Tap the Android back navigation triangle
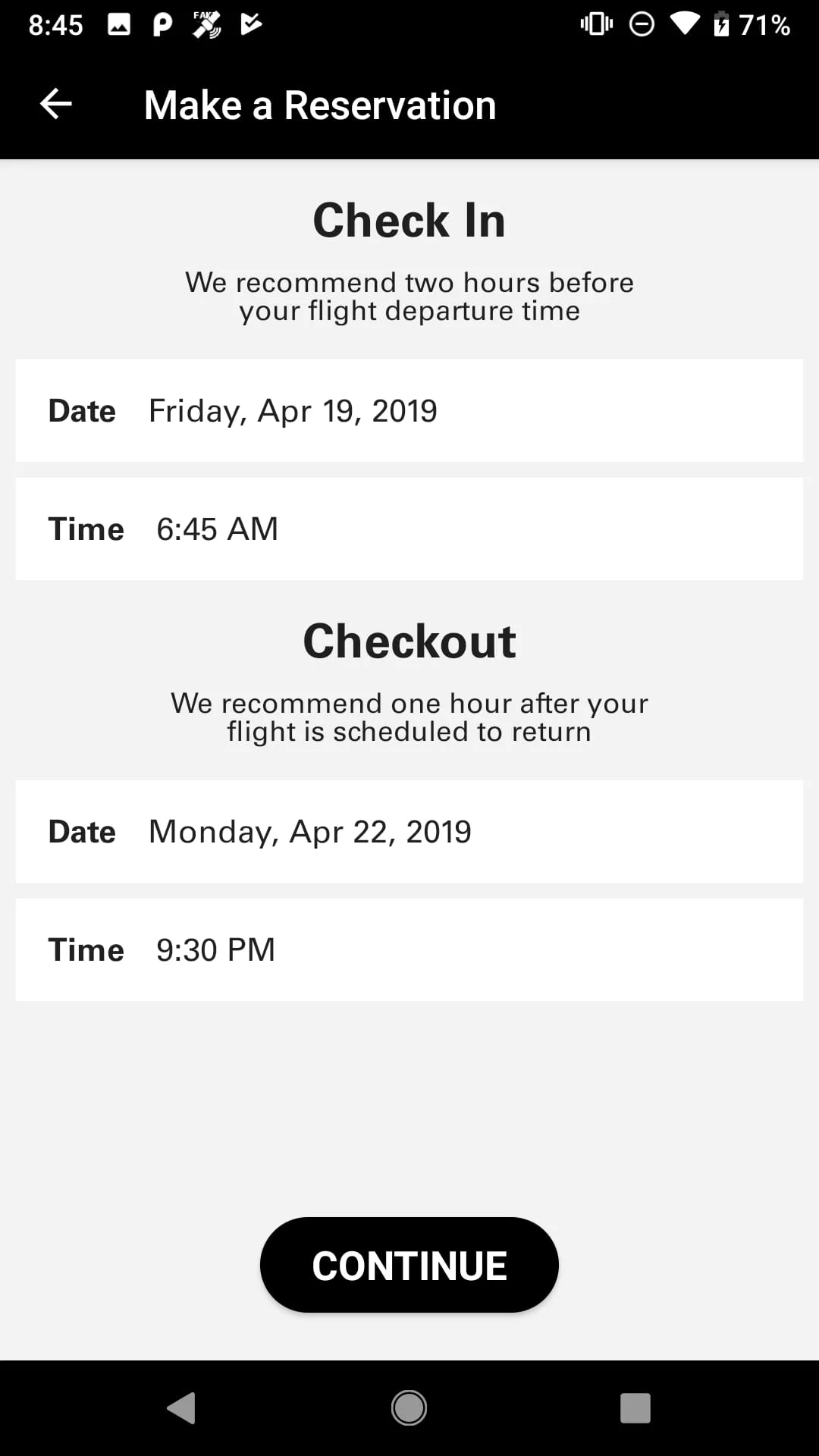The width and height of the screenshot is (819, 1456). coord(181,1407)
